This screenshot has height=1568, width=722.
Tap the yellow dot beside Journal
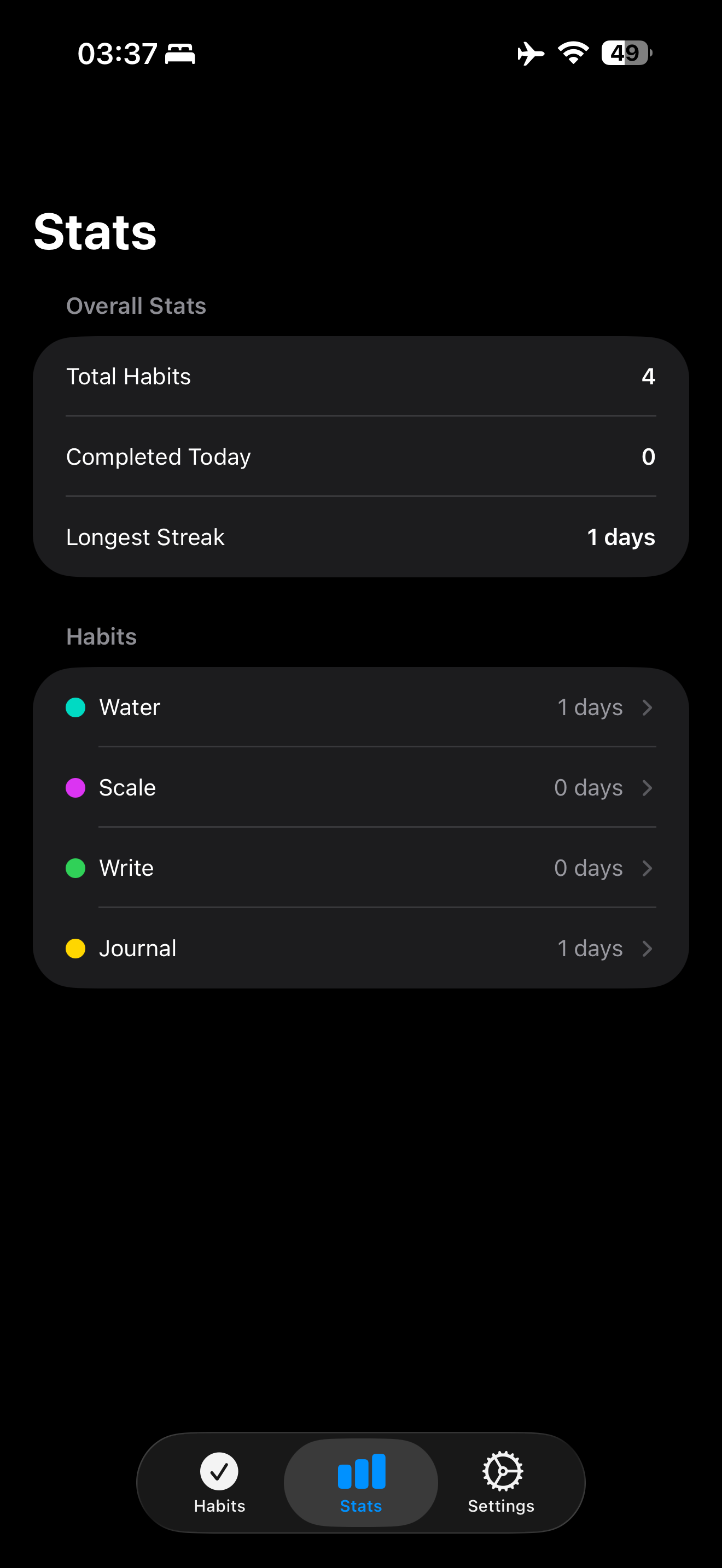tap(75, 949)
